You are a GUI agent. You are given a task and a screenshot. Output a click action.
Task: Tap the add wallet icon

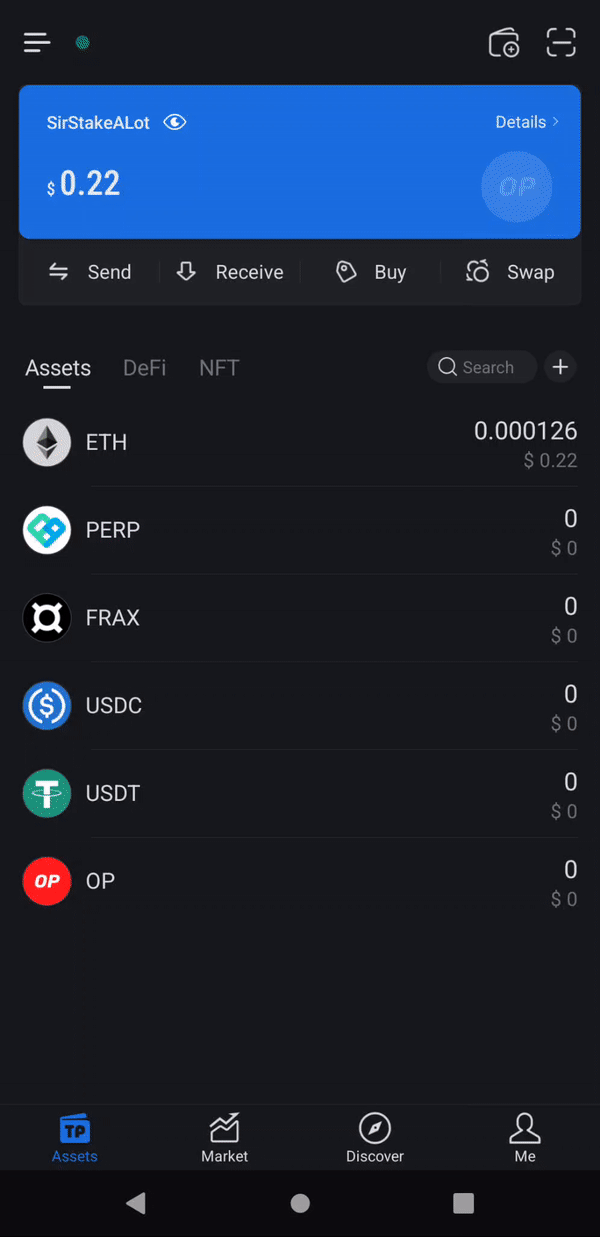click(504, 43)
